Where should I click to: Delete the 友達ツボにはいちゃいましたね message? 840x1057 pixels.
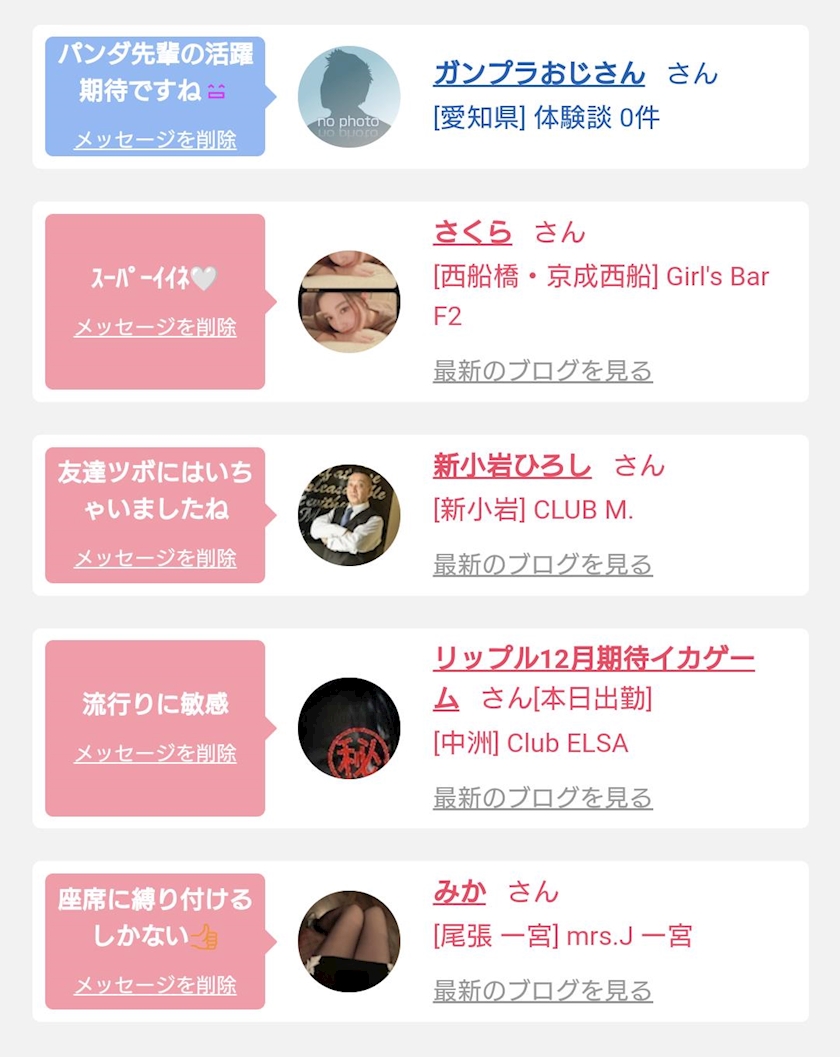(x=155, y=558)
